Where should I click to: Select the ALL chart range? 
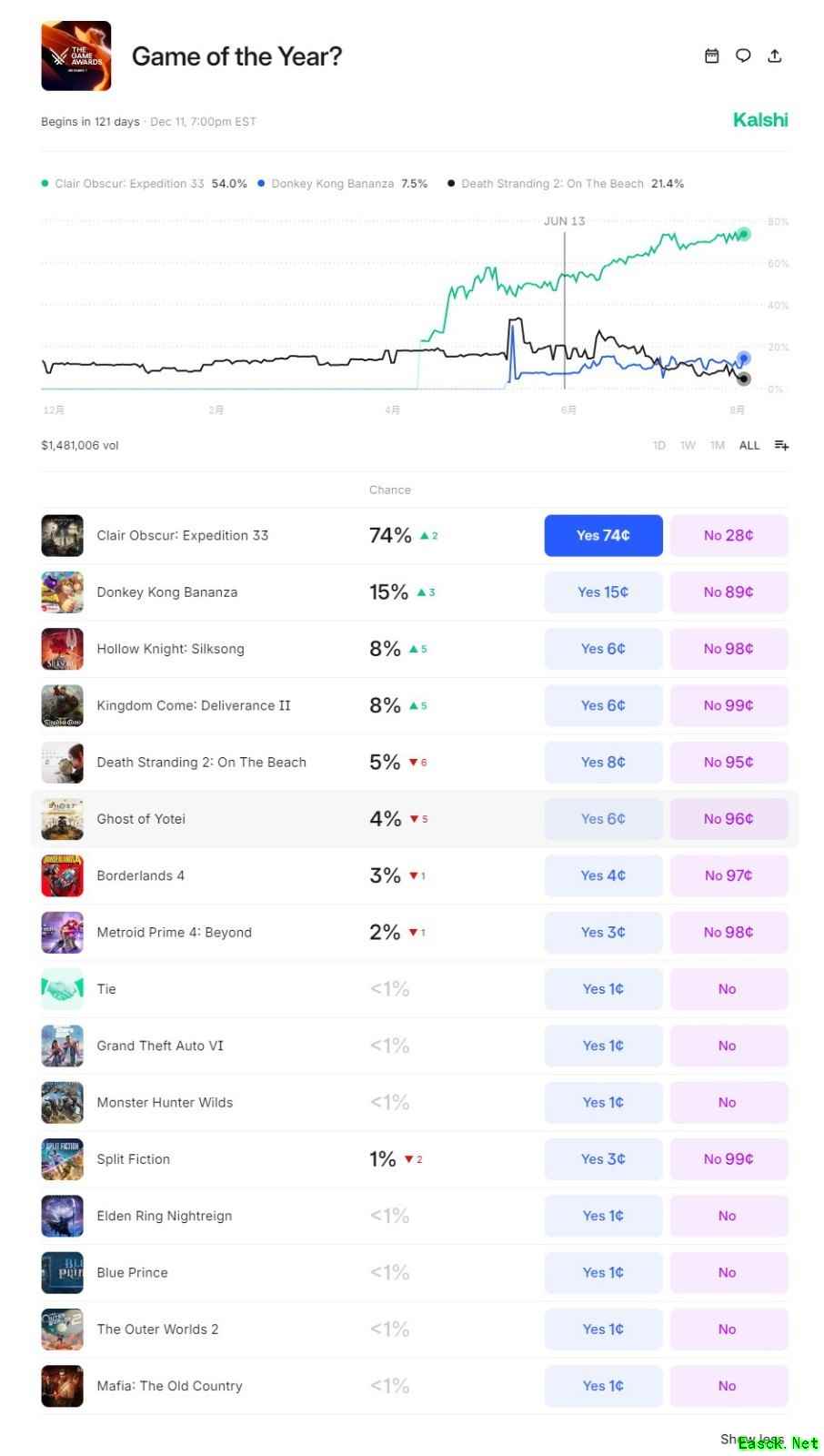coord(749,445)
